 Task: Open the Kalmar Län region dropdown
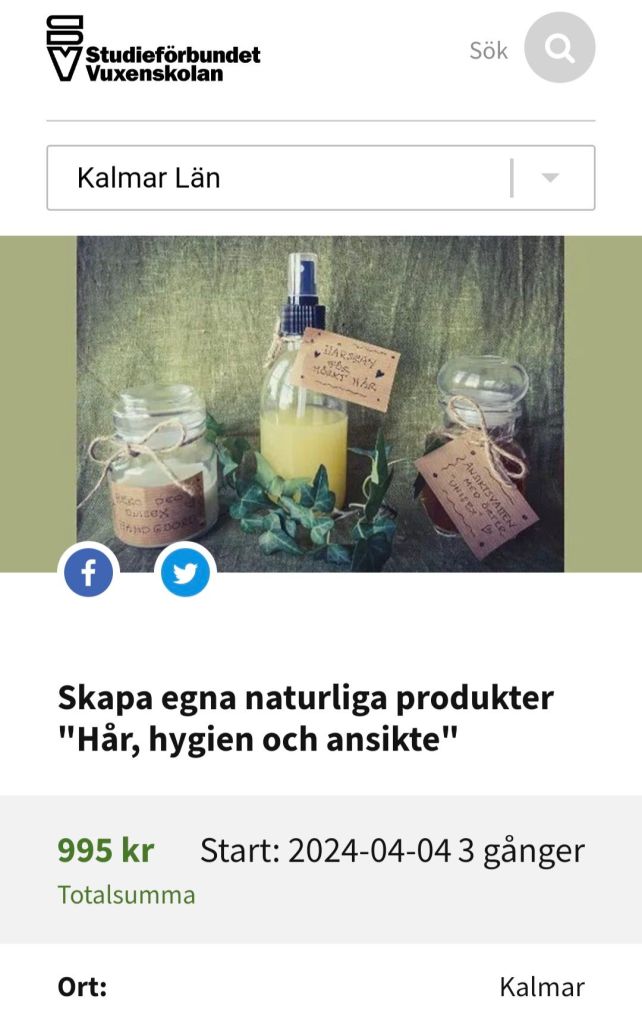coord(320,178)
